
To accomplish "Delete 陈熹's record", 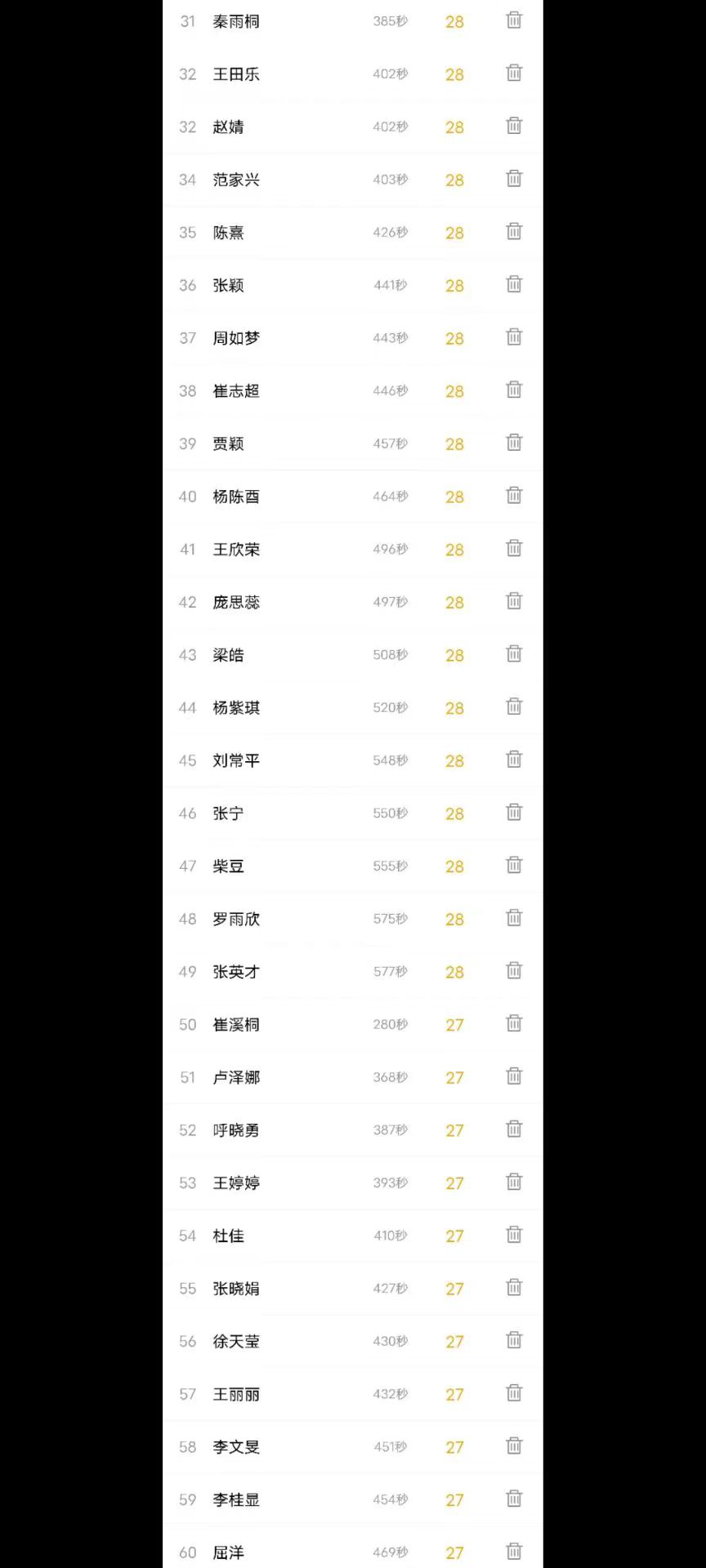I will point(514,232).
